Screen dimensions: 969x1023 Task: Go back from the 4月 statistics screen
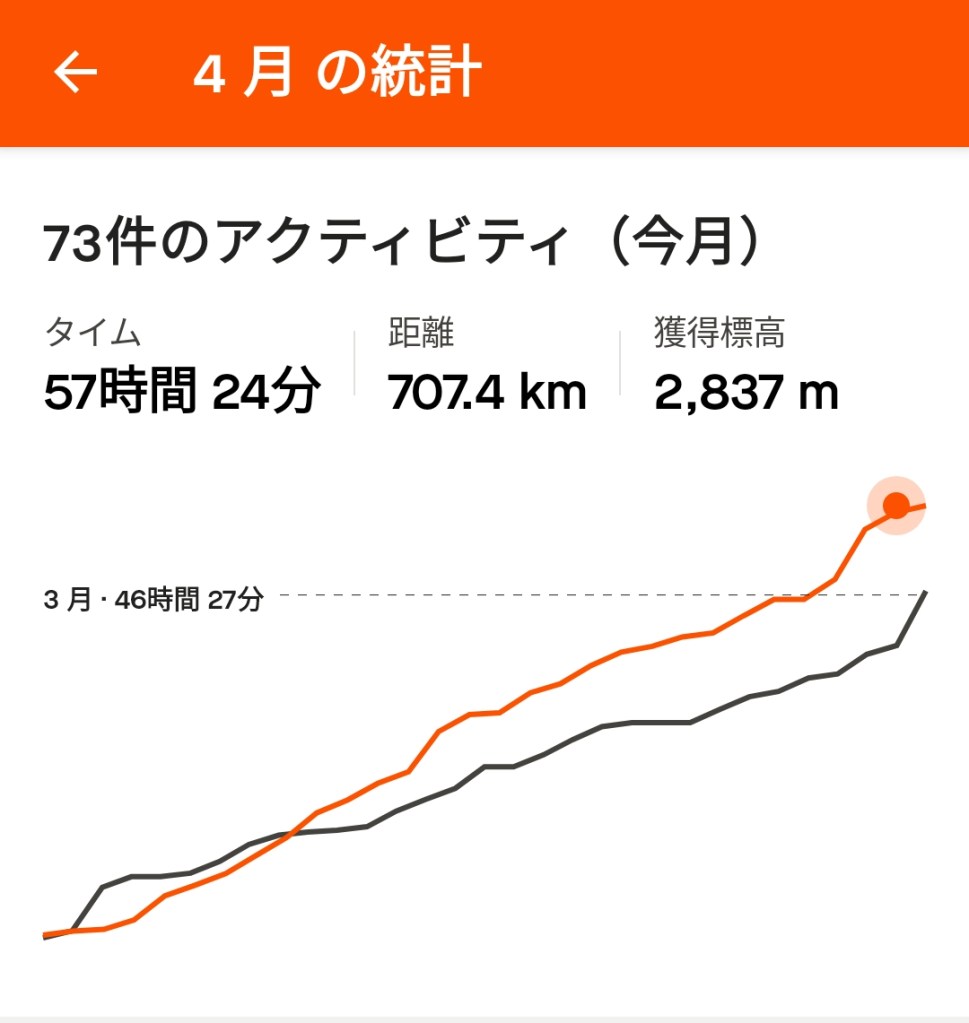pyautogui.click(x=75, y=73)
